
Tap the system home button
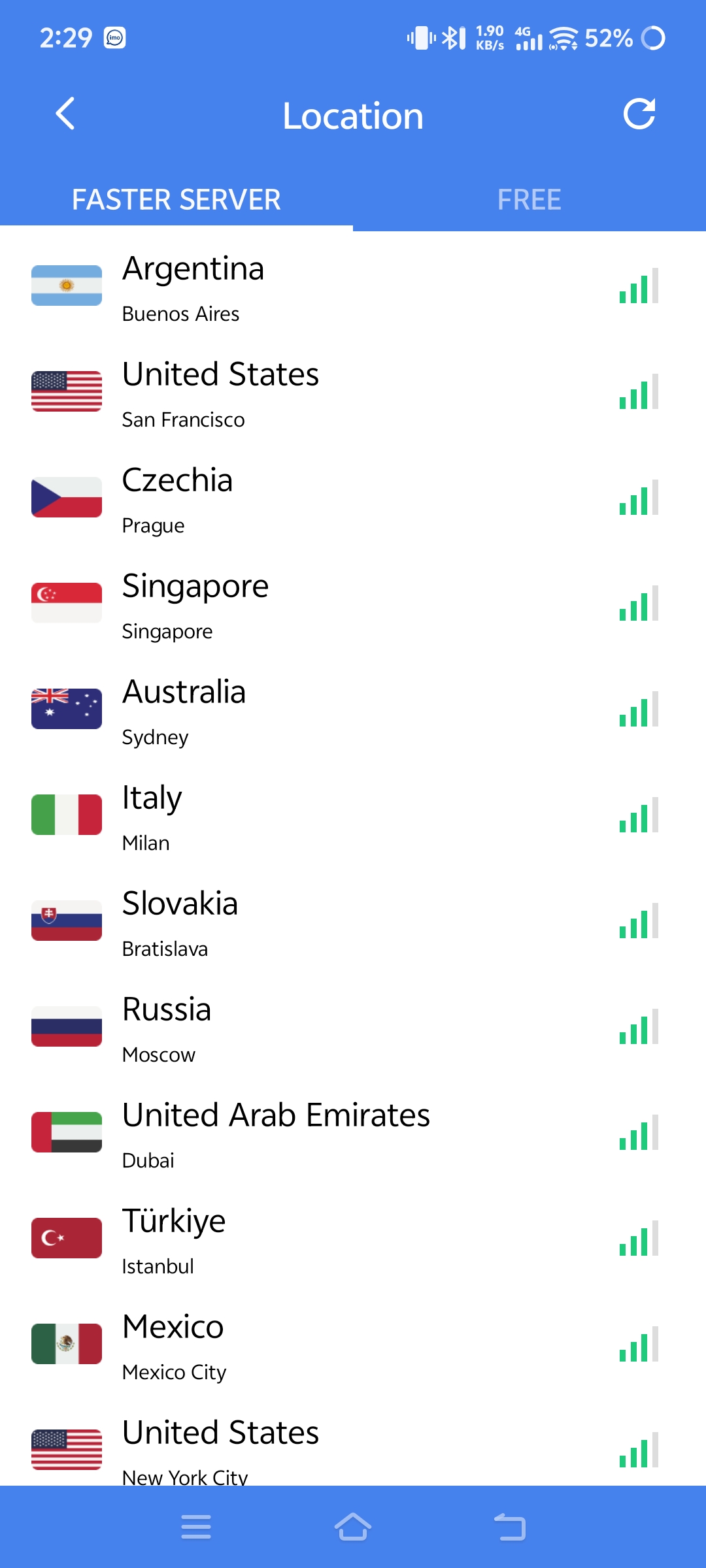[353, 1527]
